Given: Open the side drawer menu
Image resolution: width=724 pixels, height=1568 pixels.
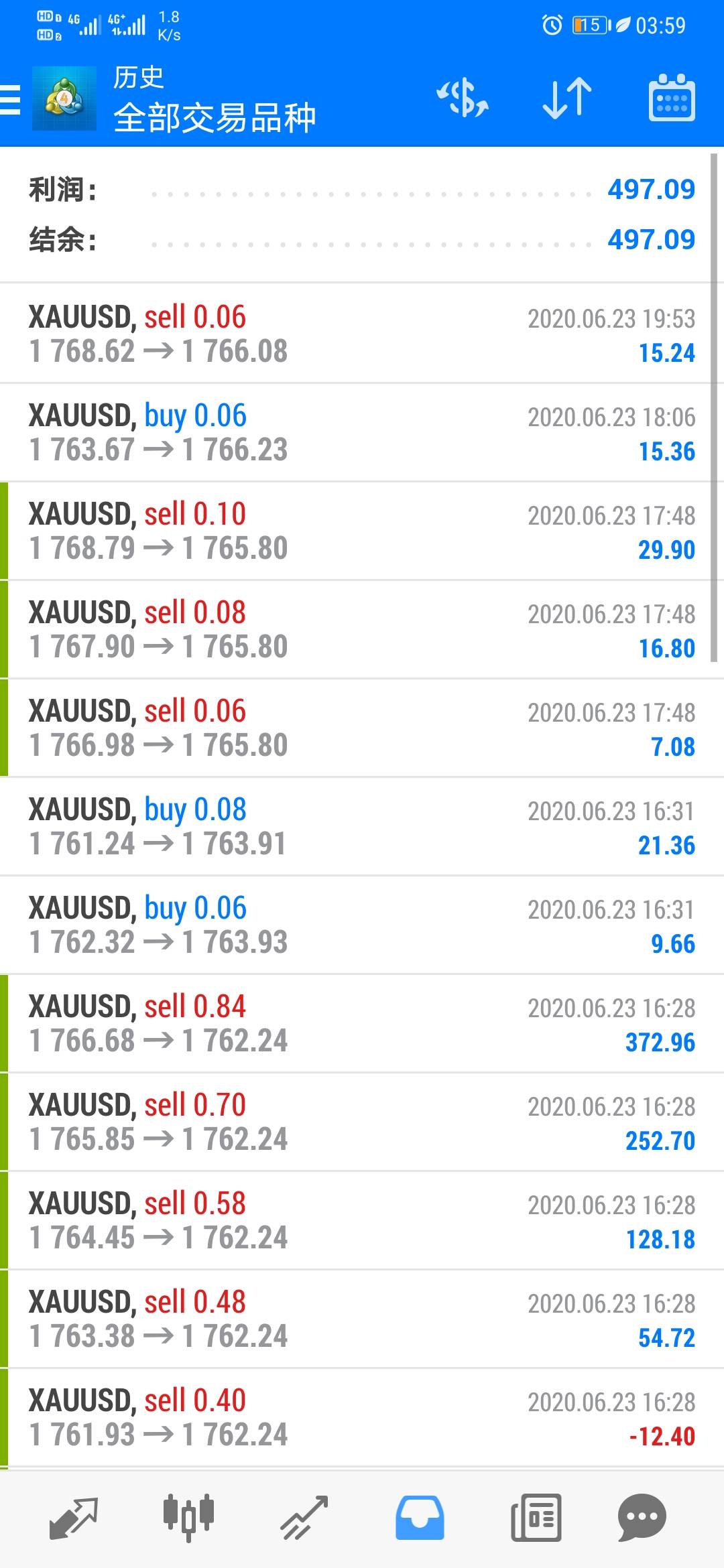Looking at the screenshot, I should [x=11, y=101].
